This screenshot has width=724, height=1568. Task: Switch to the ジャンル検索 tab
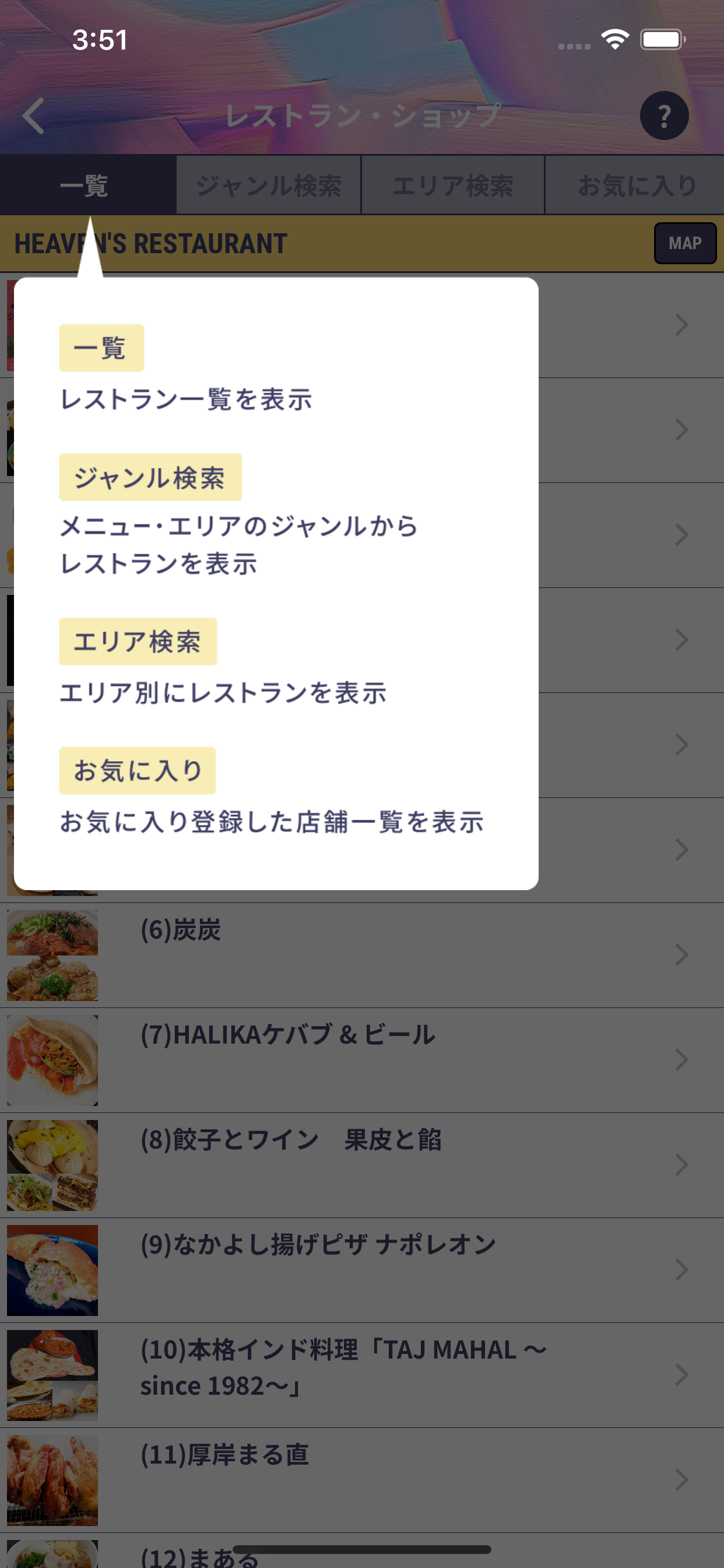click(x=268, y=185)
